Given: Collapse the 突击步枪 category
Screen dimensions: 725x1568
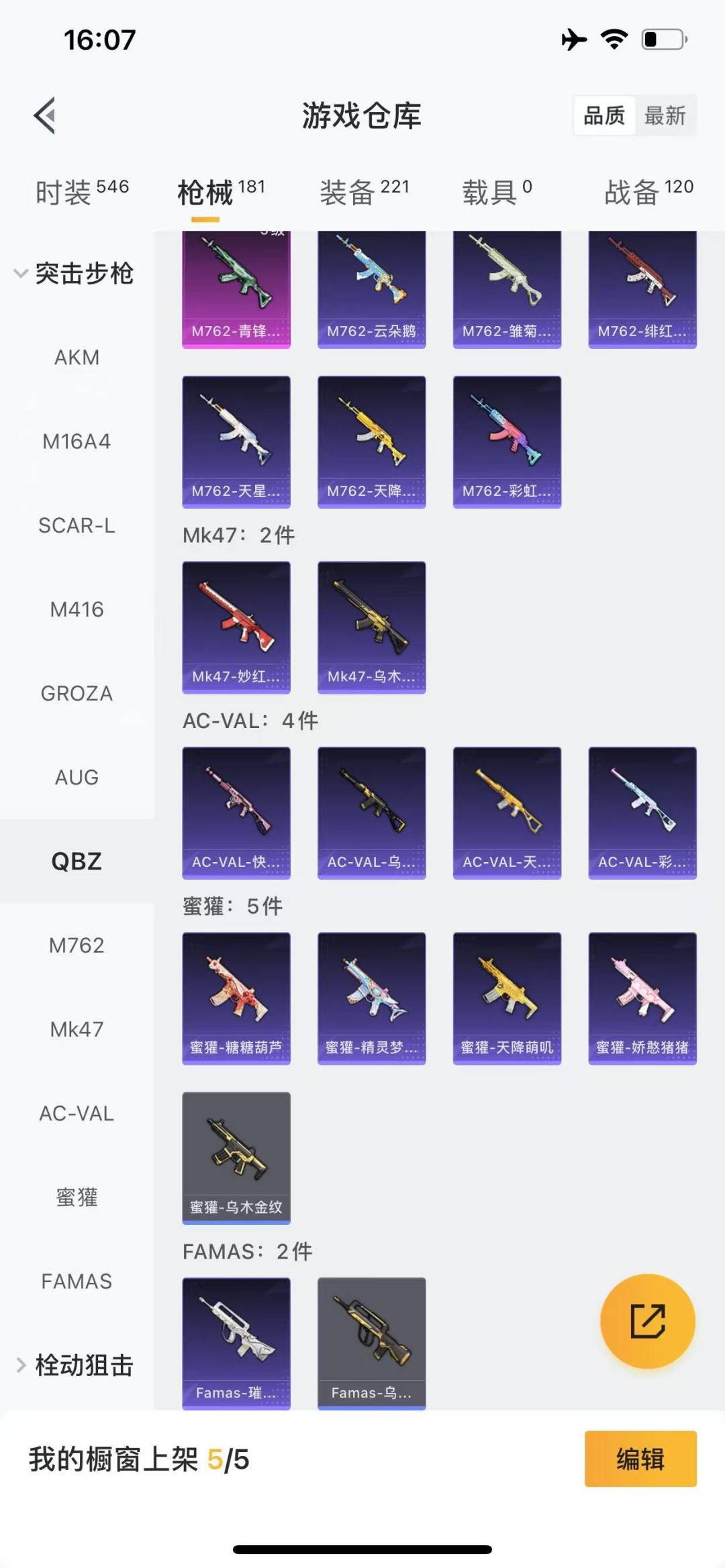Looking at the screenshot, I should point(74,273).
